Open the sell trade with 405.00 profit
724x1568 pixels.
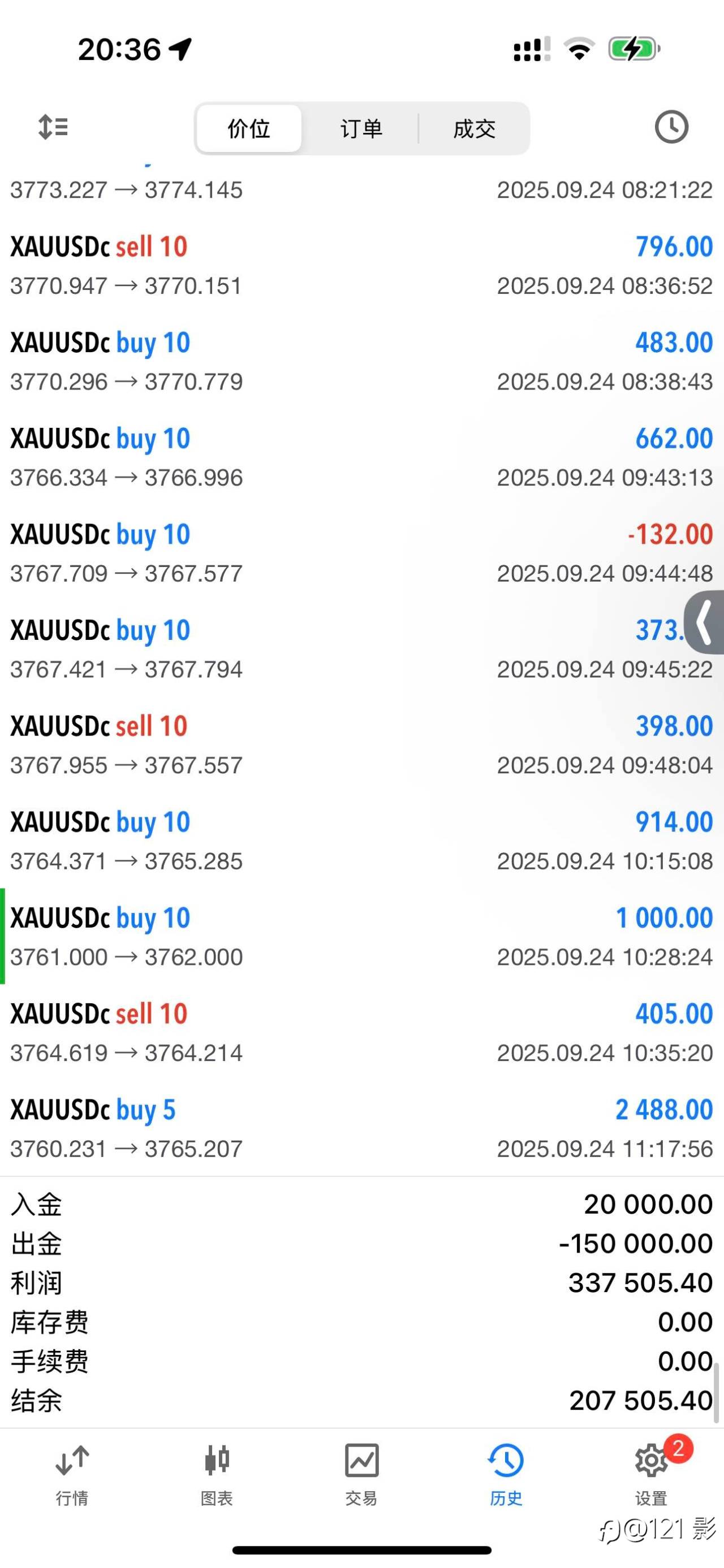(x=361, y=1032)
